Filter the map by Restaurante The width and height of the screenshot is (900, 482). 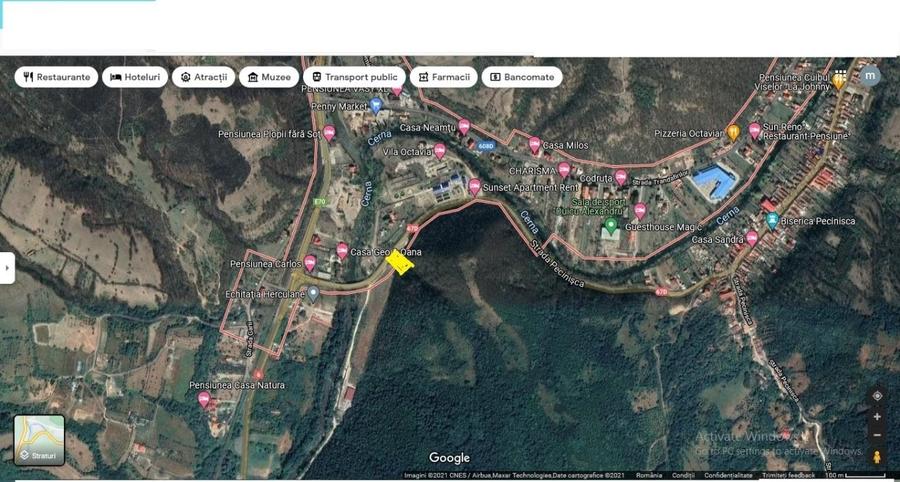tap(56, 77)
